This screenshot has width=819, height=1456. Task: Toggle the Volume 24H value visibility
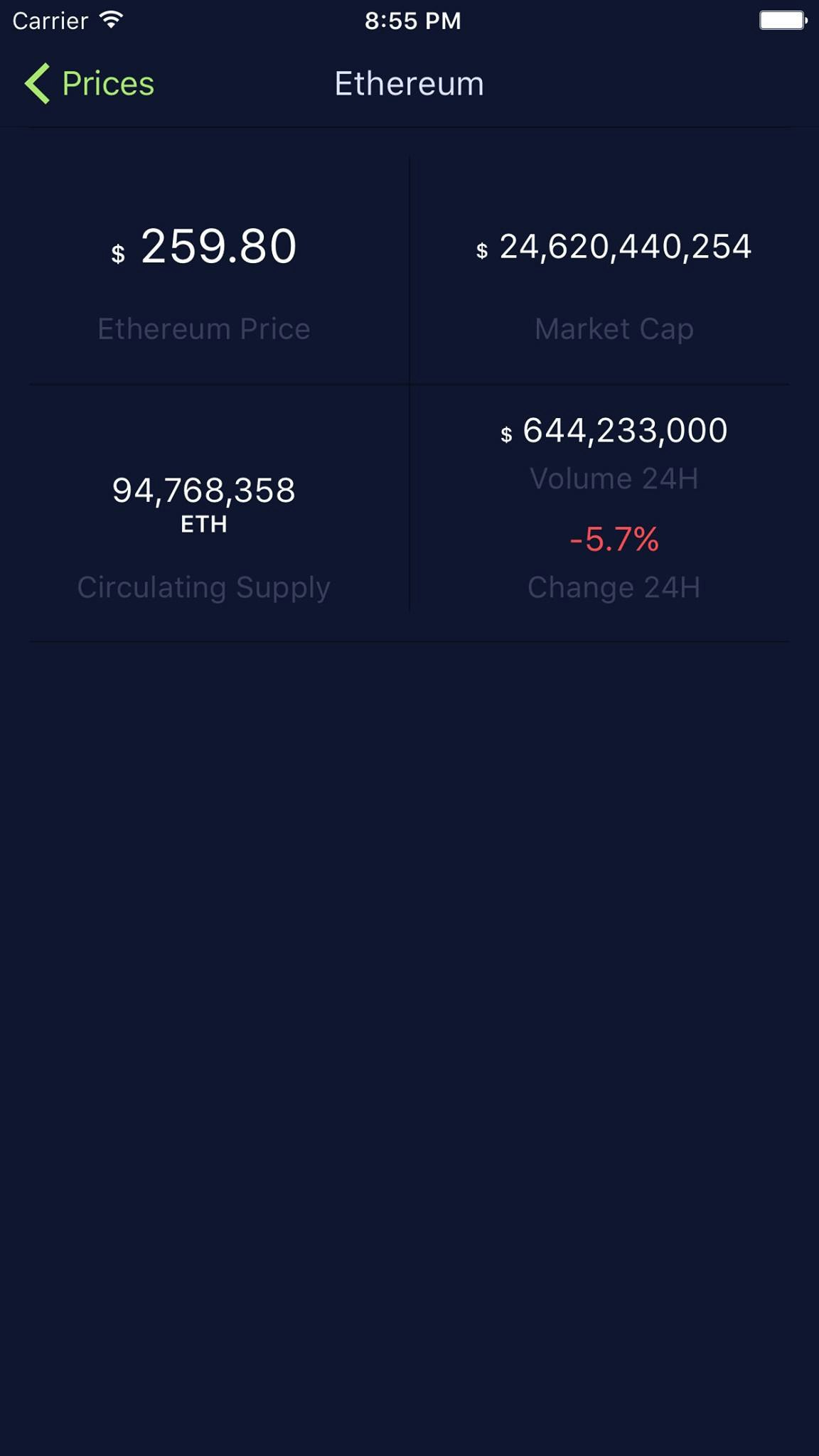pyautogui.click(x=614, y=478)
